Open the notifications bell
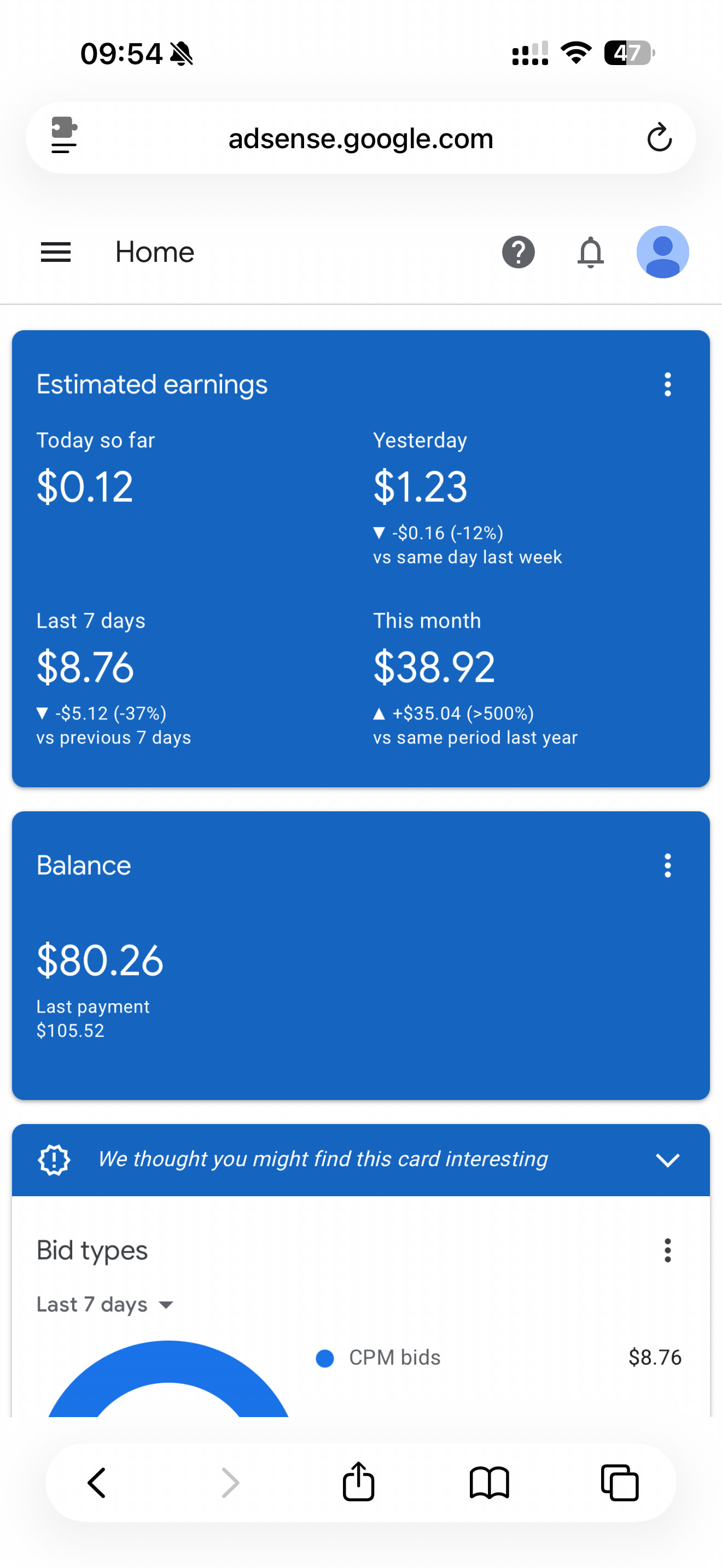The width and height of the screenshot is (722, 1568). coord(591,252)
